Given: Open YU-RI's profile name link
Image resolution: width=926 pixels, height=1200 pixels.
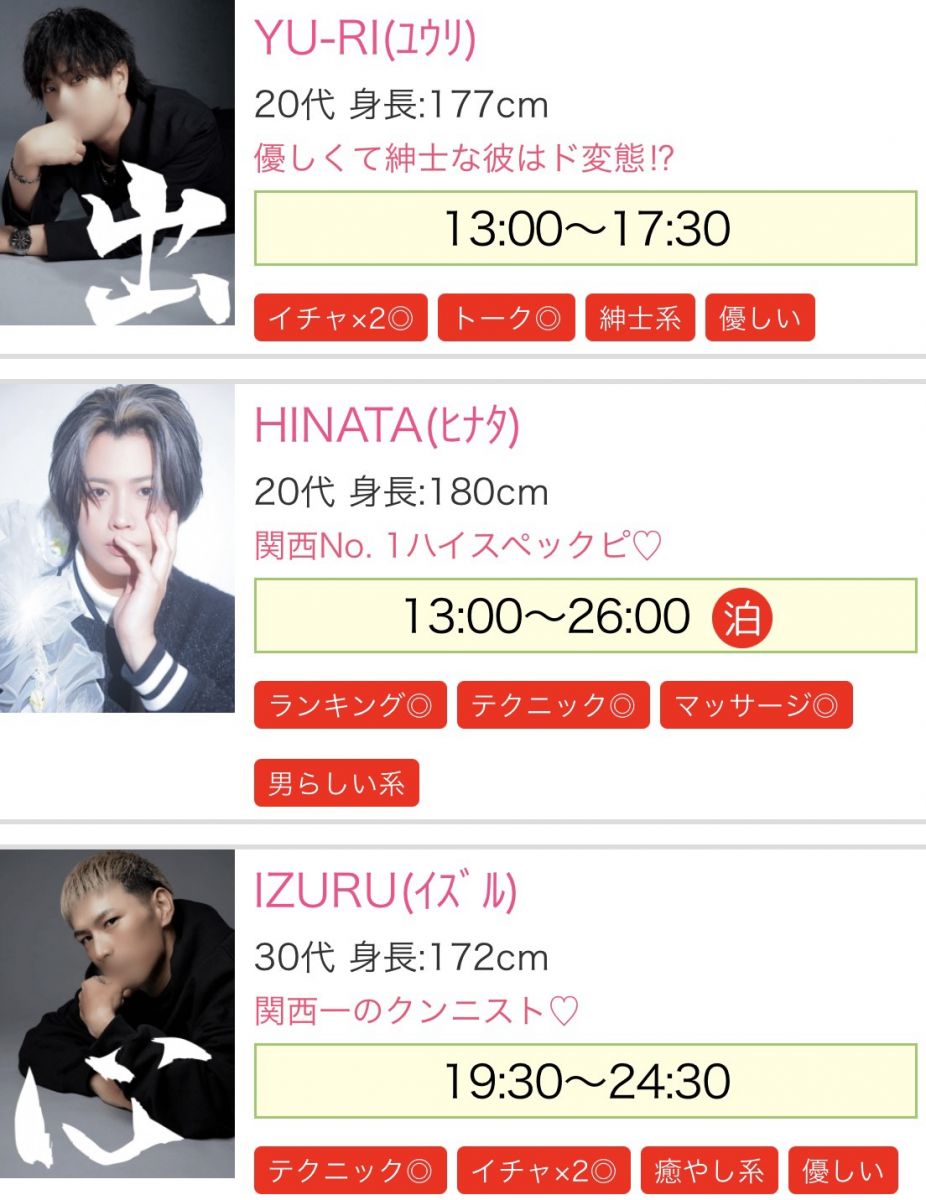Looking at the screenshot, I should (x=365, y=40).
